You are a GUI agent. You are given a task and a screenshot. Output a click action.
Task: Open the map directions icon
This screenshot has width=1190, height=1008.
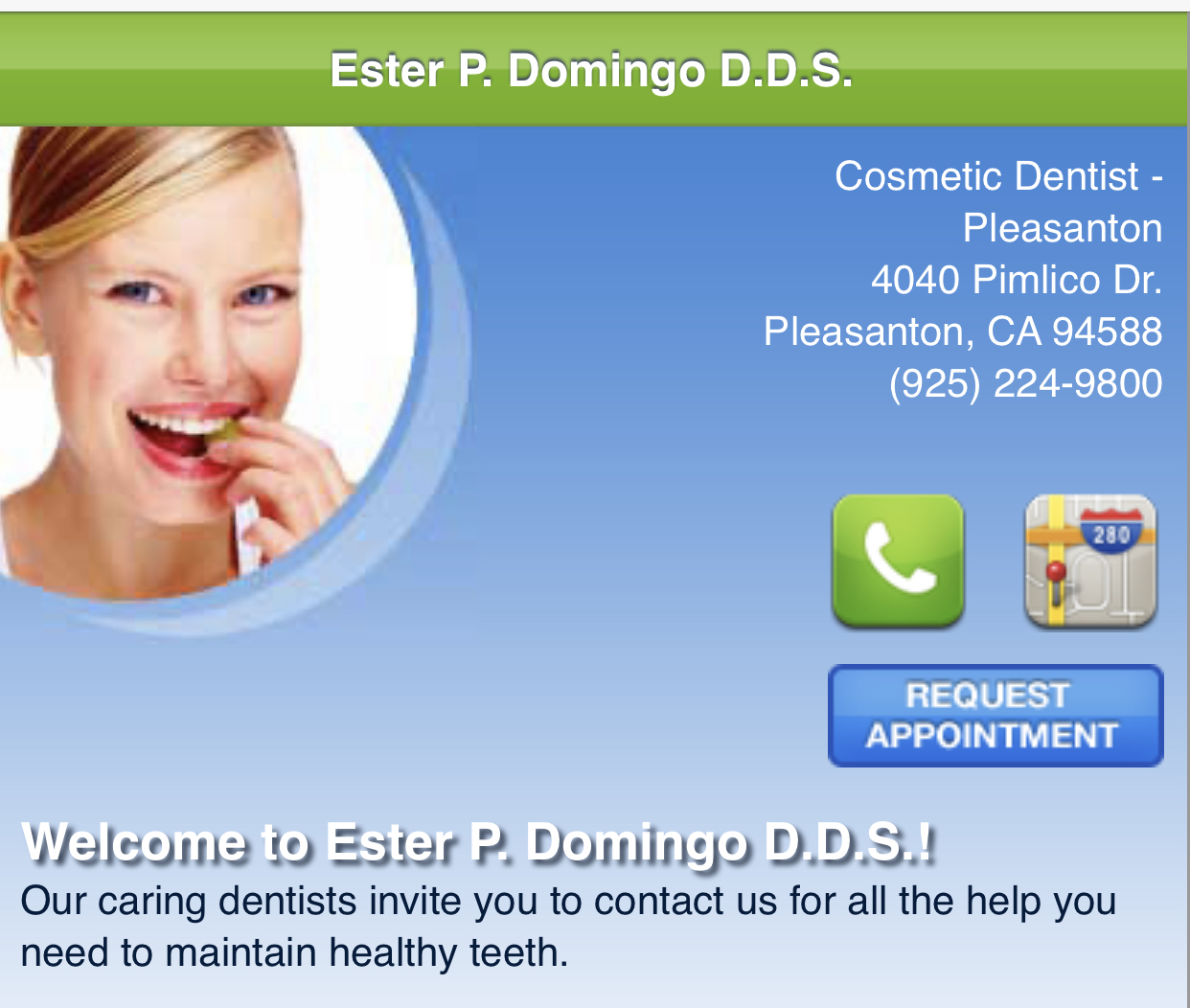(x=1090, y=561)
